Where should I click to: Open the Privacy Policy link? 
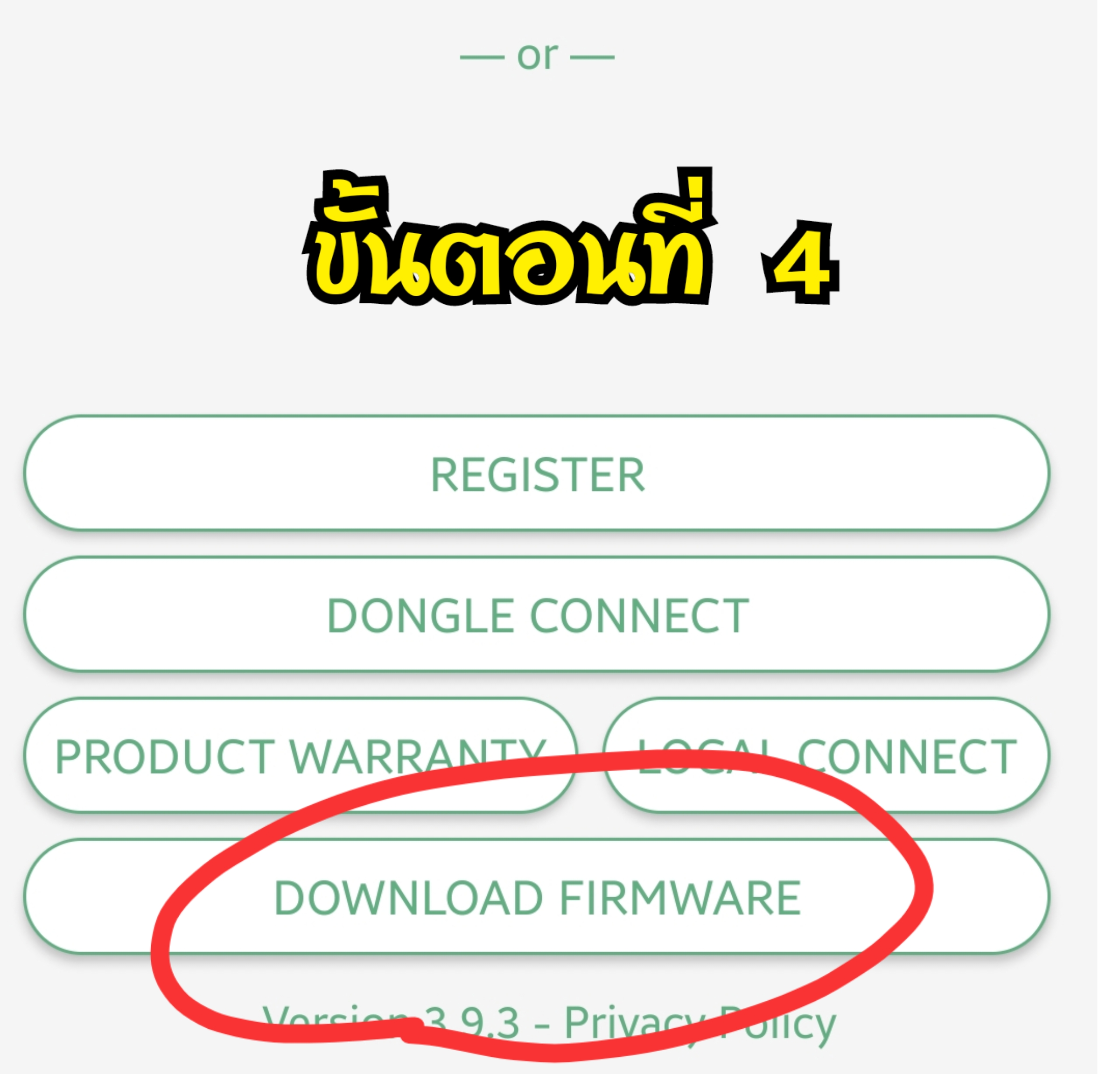click(700, 1023)
